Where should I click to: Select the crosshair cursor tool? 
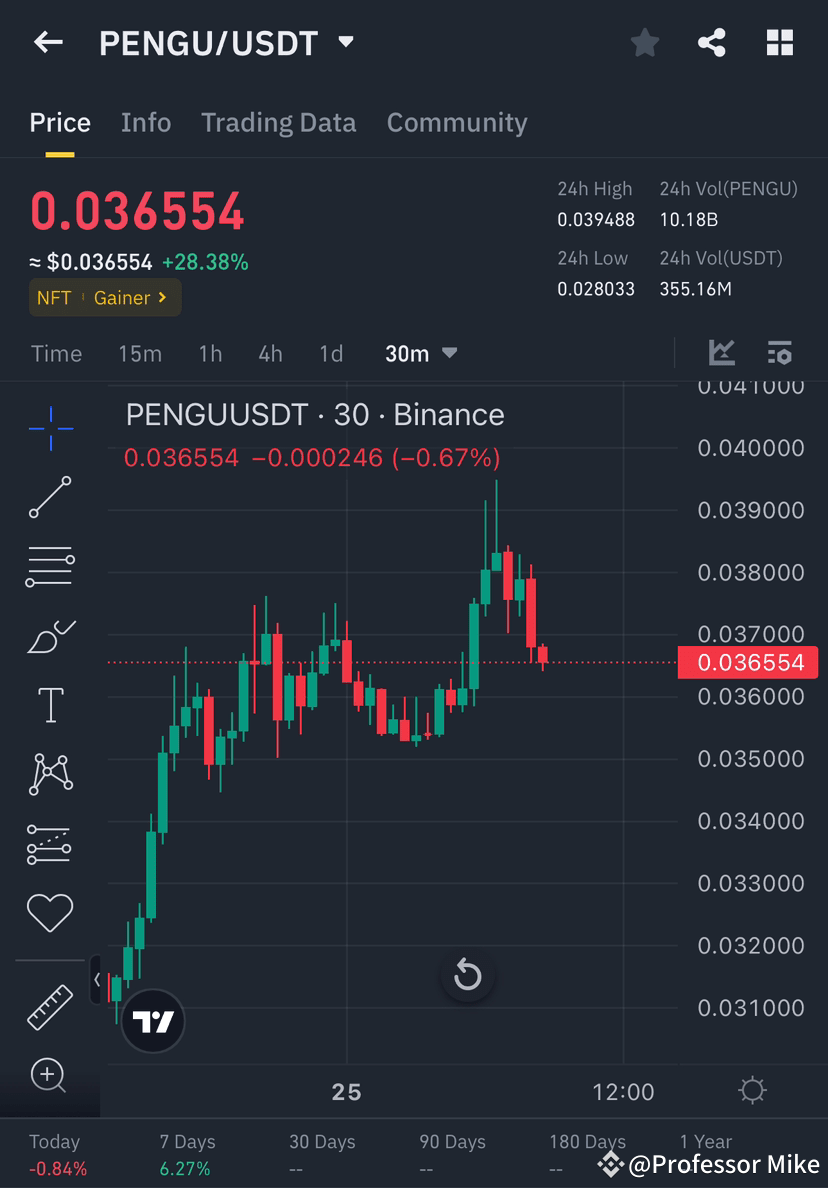(x=49, y=428)
